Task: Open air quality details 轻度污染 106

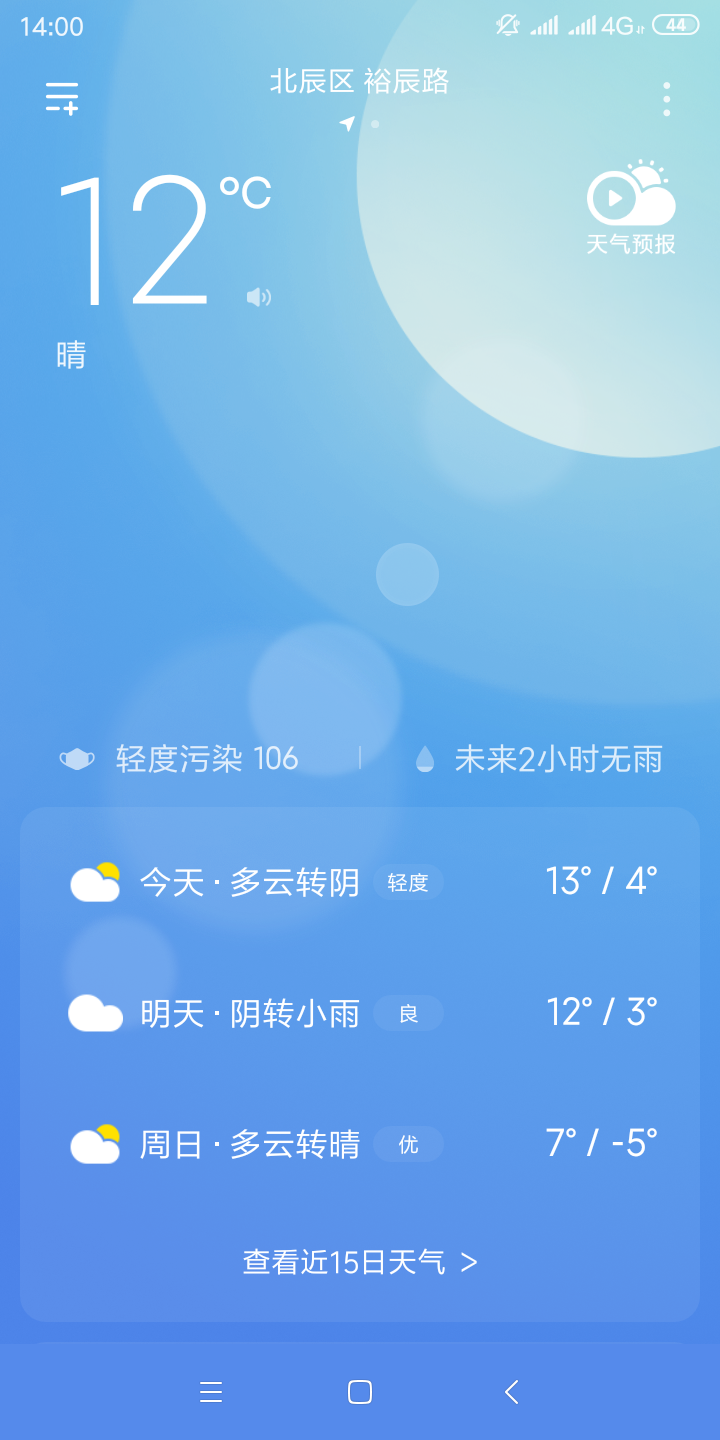Action: (x=180, y=759)
